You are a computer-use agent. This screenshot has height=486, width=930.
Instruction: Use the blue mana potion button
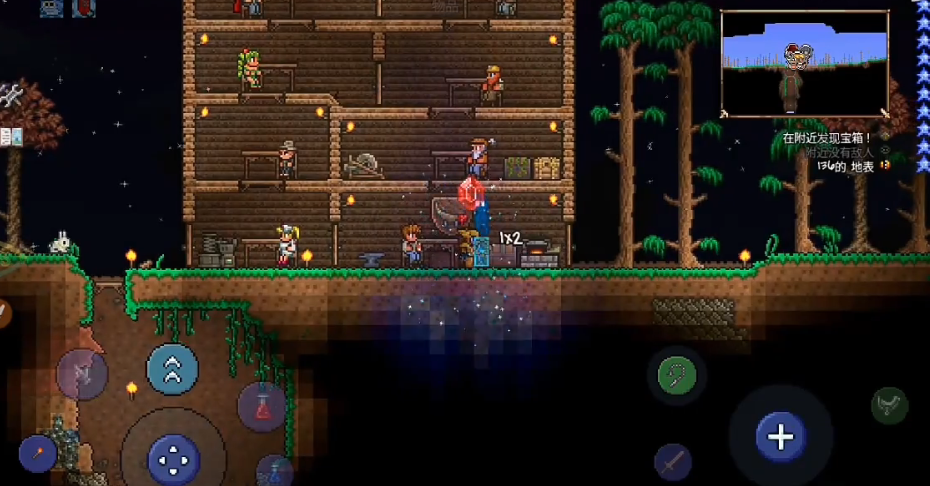pyautogui.click(x=274, y=470)
